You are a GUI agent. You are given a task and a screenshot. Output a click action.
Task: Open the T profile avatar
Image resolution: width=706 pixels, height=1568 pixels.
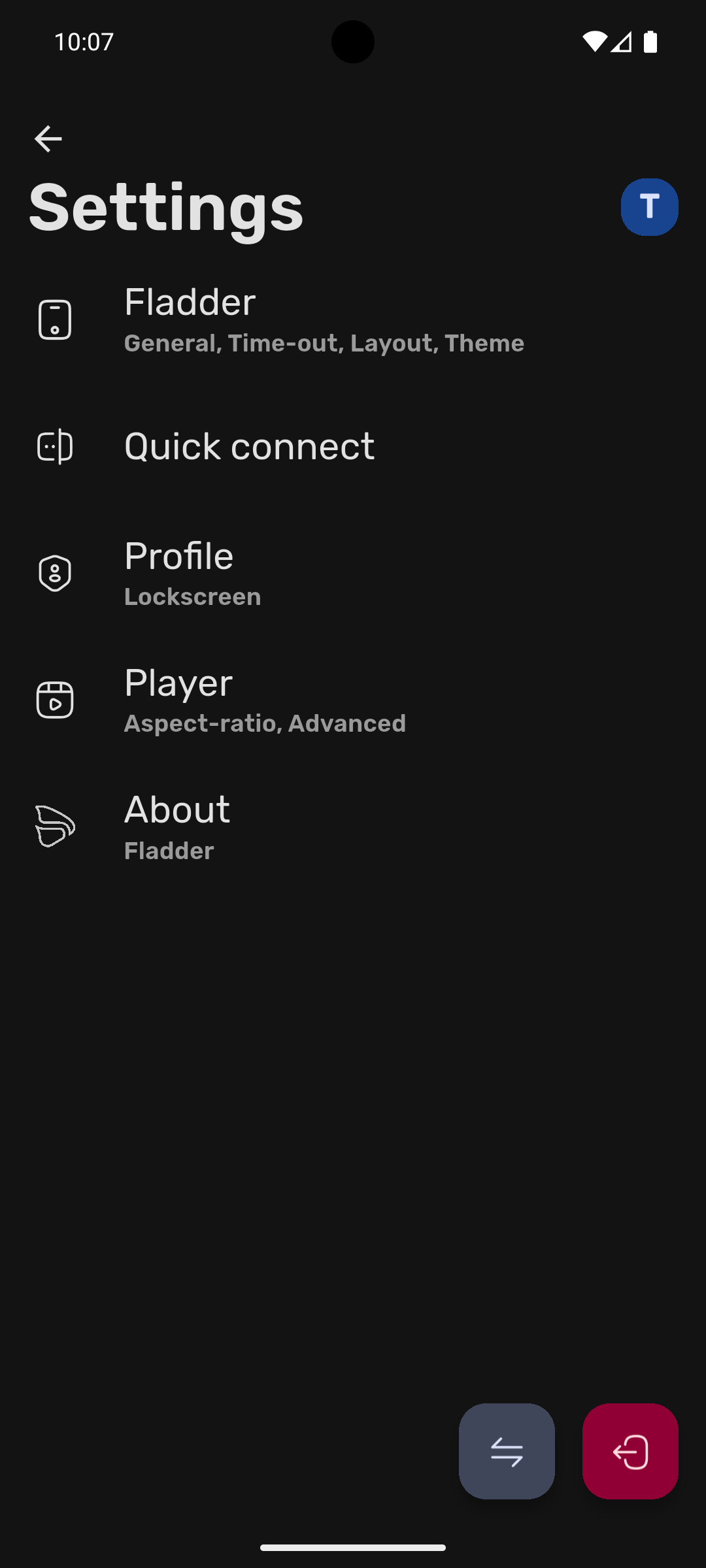[649, 207]
